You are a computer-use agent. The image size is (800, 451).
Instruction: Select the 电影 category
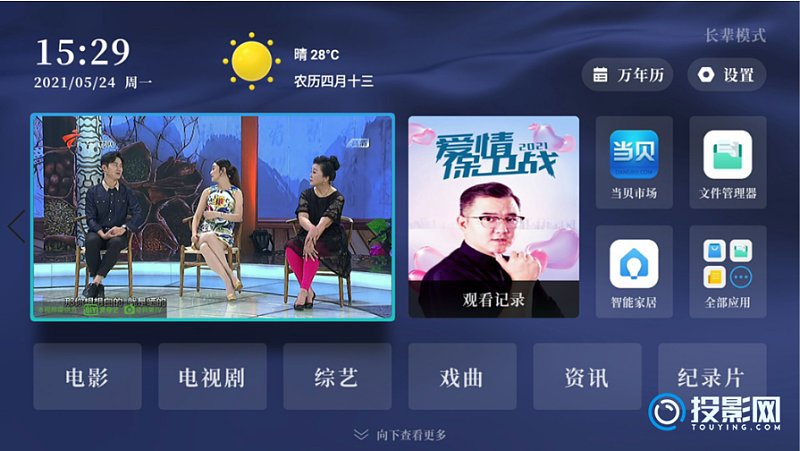tap(87, 377)
